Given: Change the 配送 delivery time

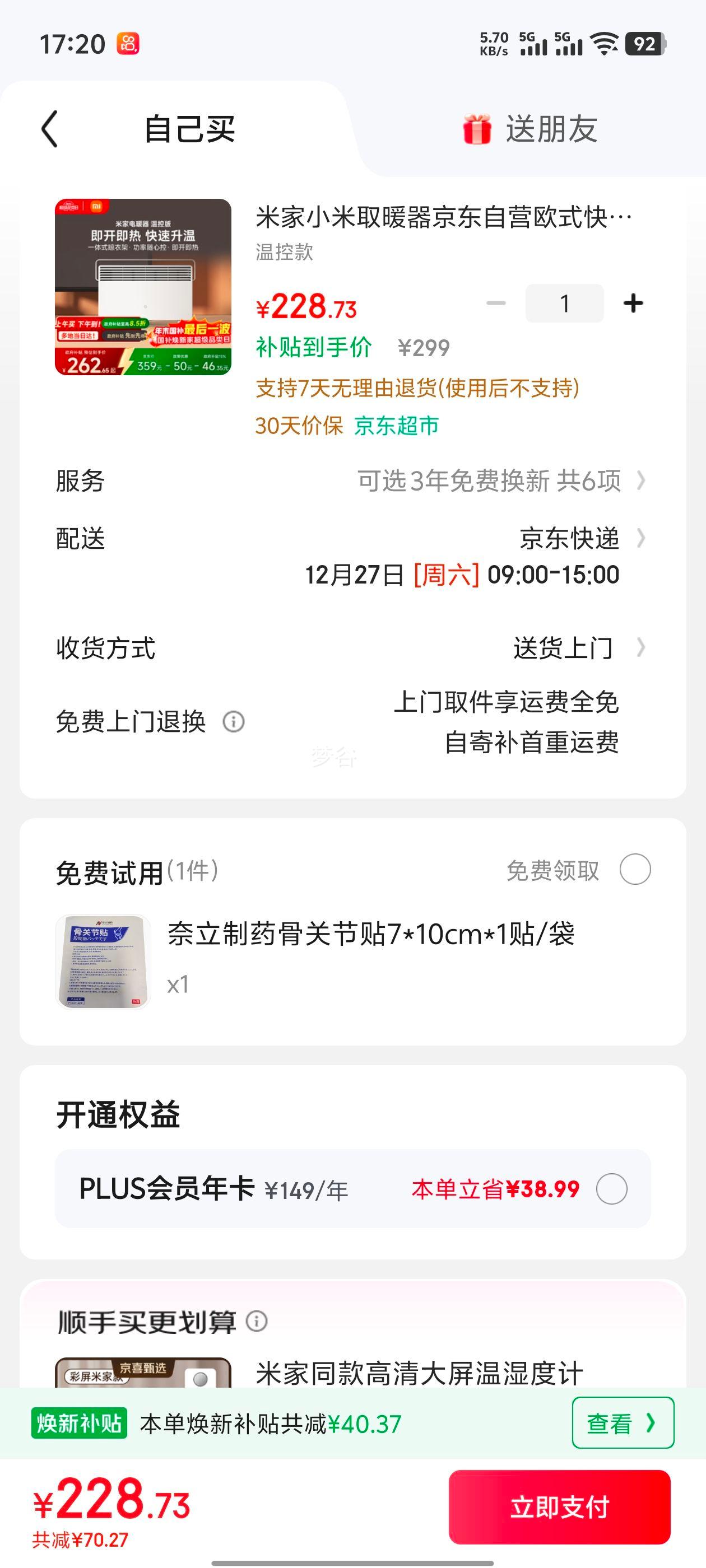Looking at the screenshot, I should [463, 575].
